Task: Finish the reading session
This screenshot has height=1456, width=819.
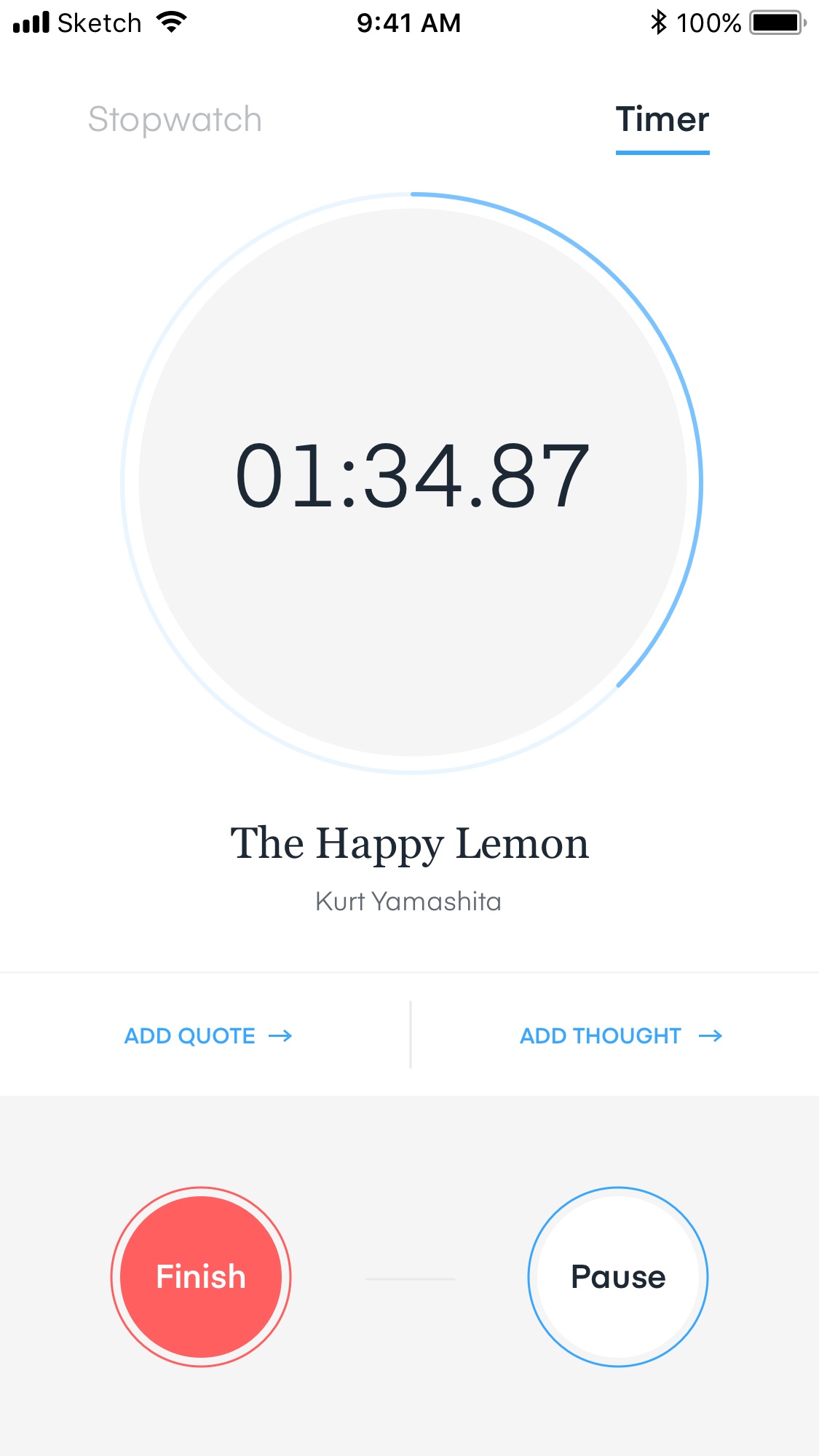Action: (x=201, y=1277)
